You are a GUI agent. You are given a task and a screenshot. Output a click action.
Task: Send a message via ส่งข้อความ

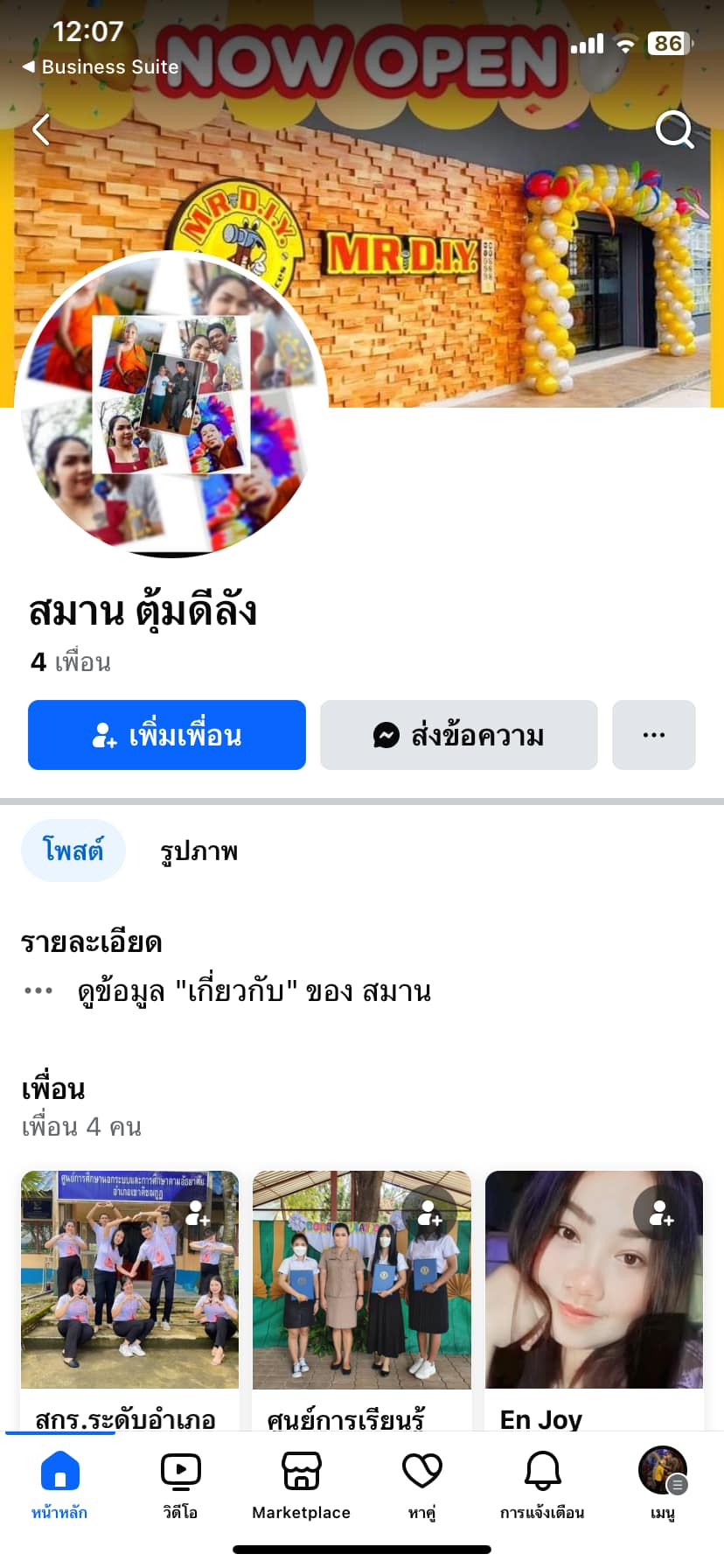click(x=459, y=735)
